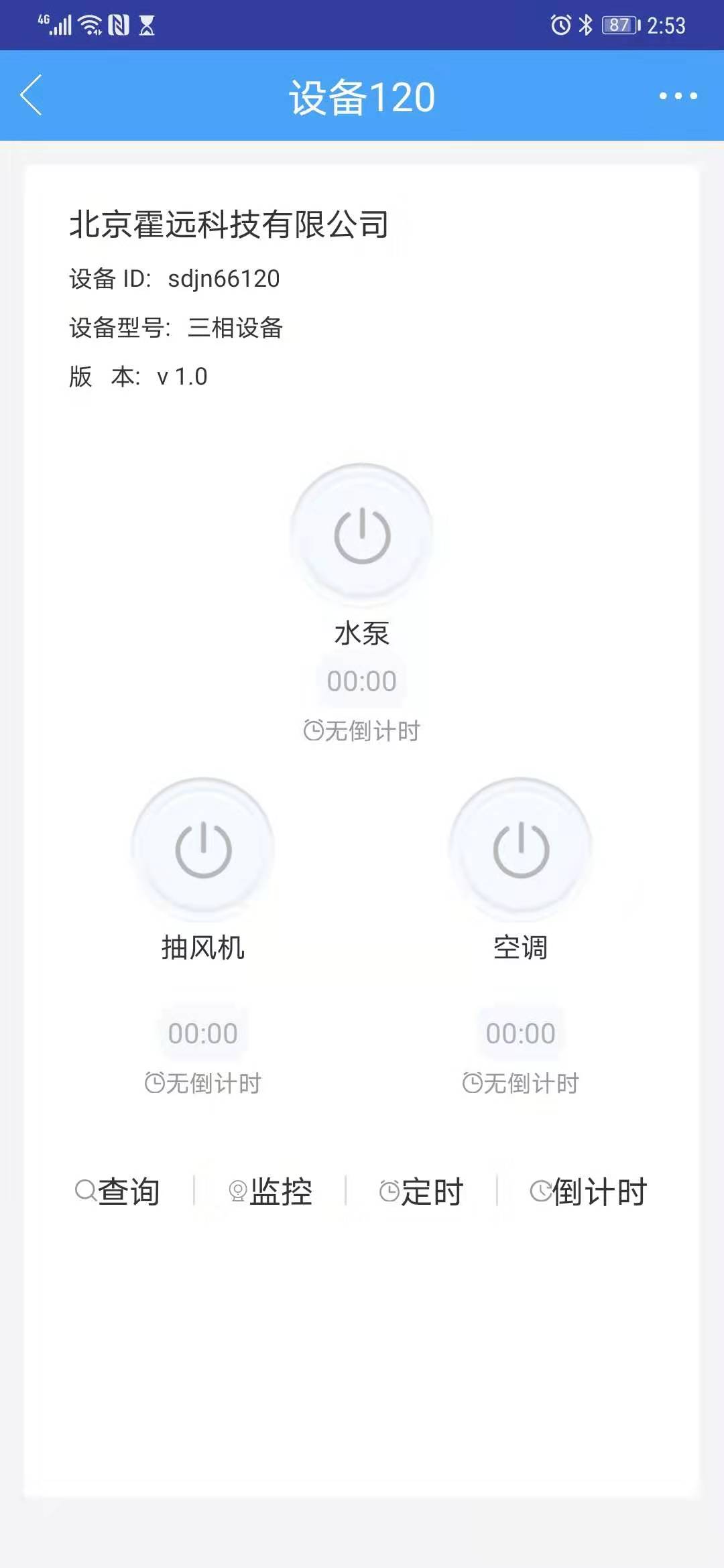Viewport: 724px width, 1568px height.
Task: Toggle the 空调 power switch
Action: (520, 849)
